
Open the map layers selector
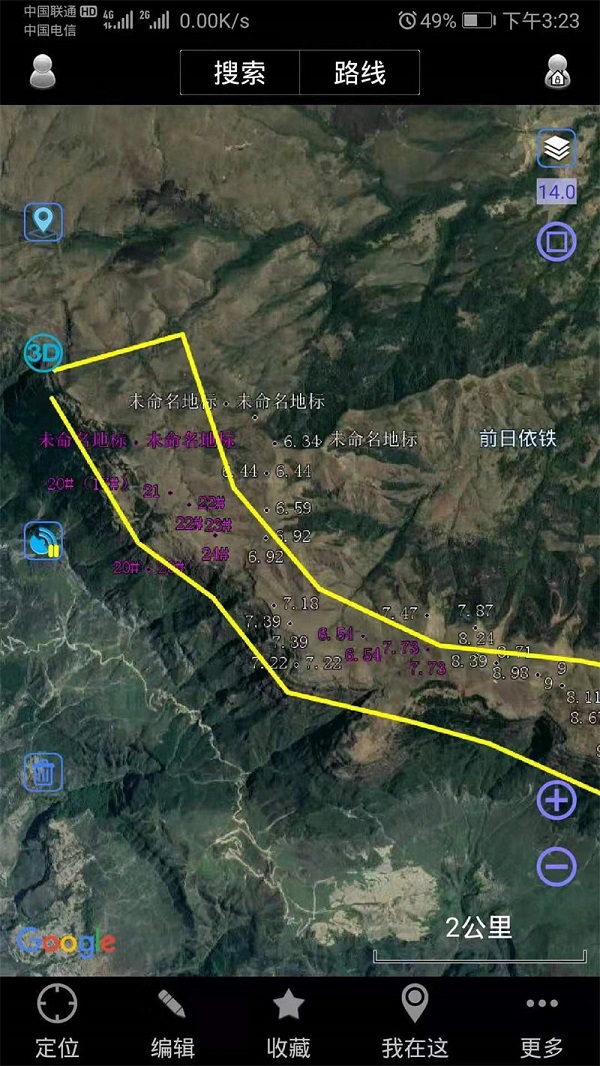[x=557, y=149]
